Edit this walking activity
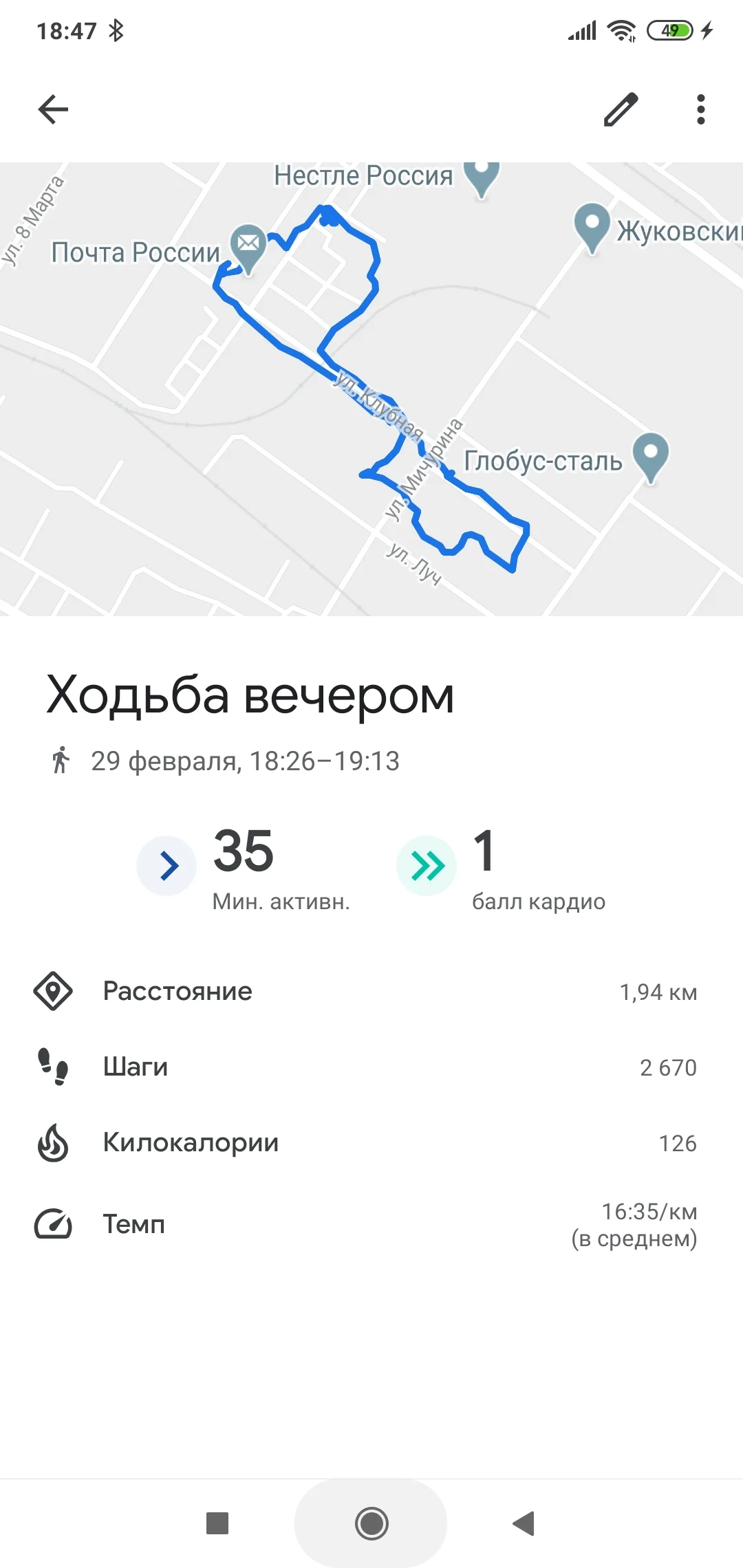This screenshot has width=743, height=1568. tap(621, 109)
